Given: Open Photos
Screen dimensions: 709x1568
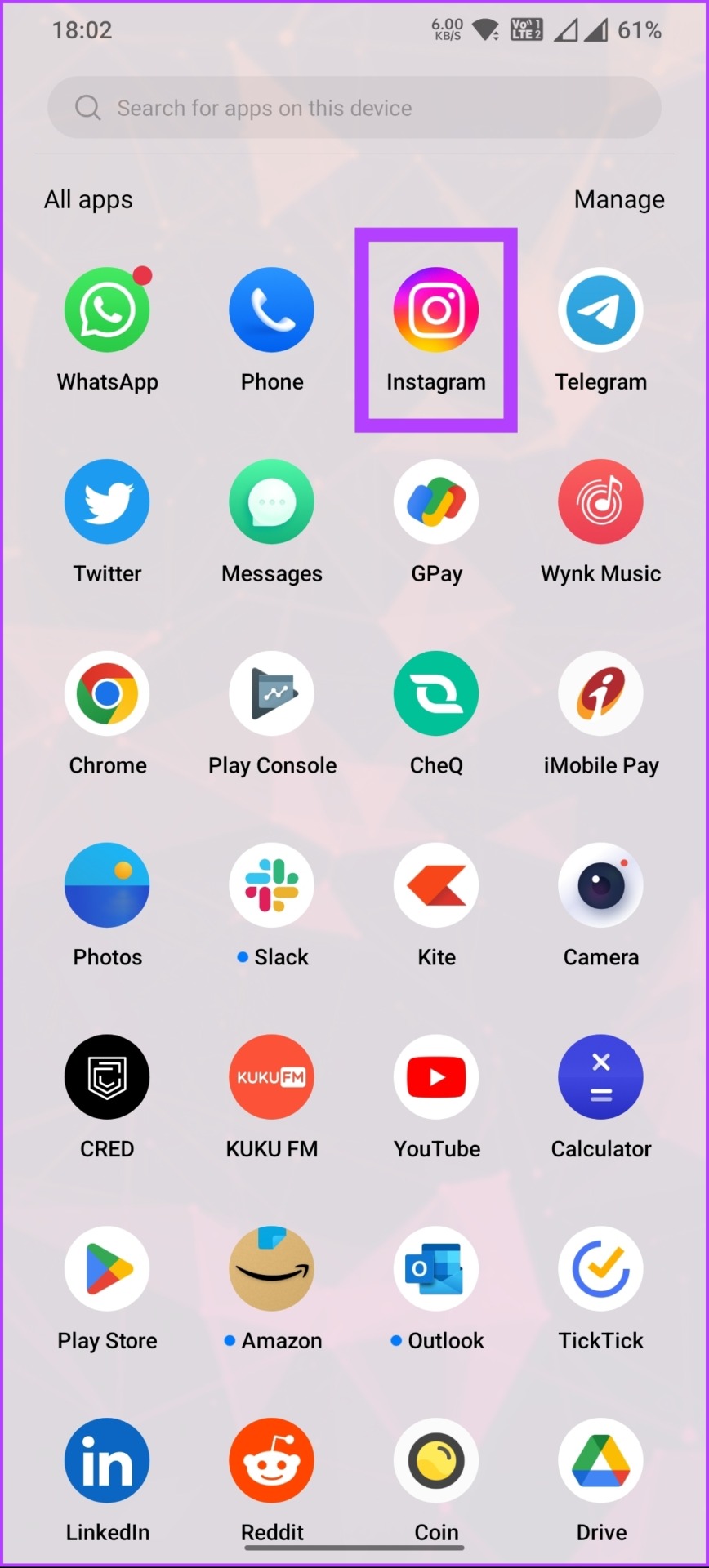Looking at the screenshot, I should (x=107, y=886).
